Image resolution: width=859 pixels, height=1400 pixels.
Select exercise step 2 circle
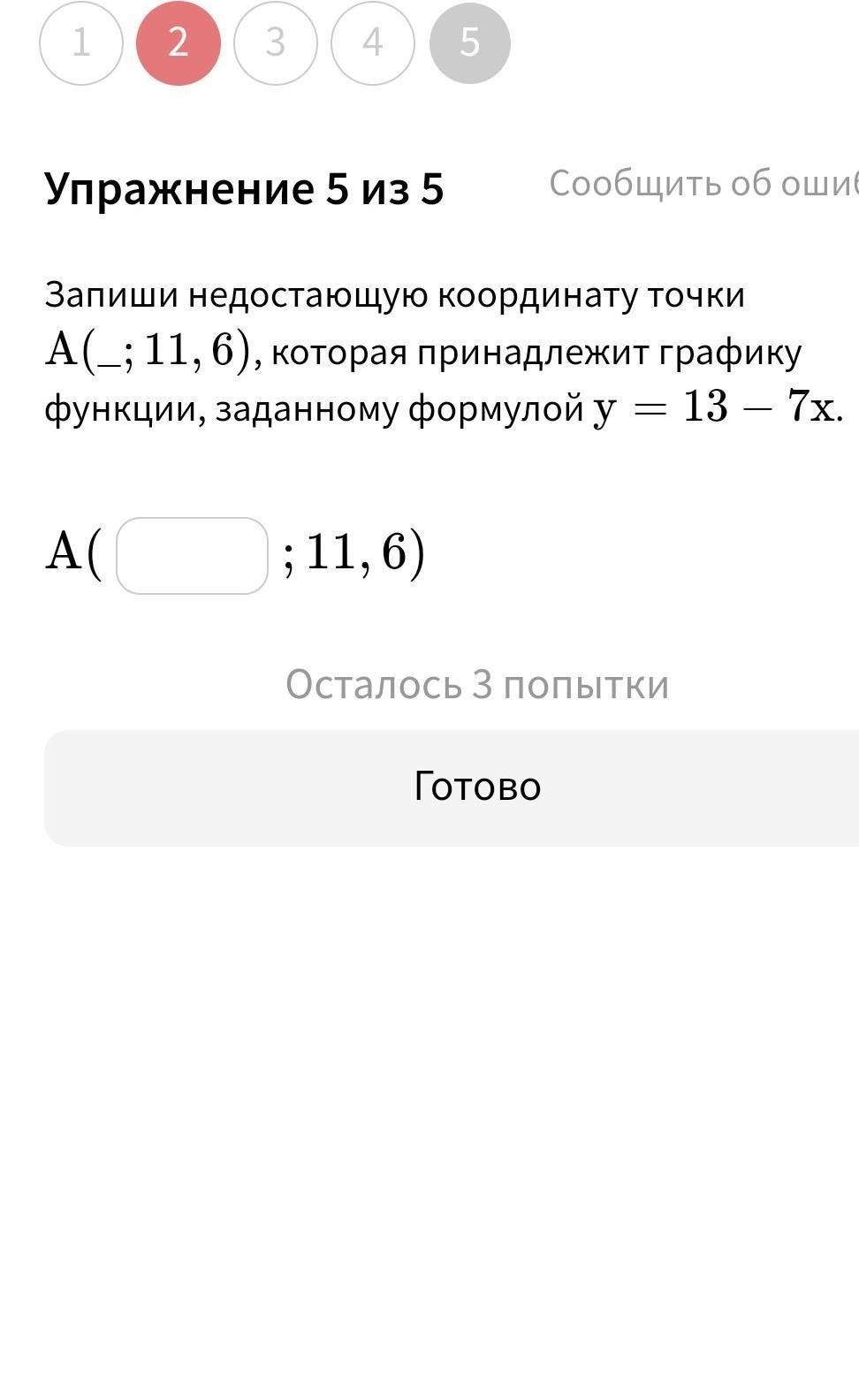click(179, 43)
